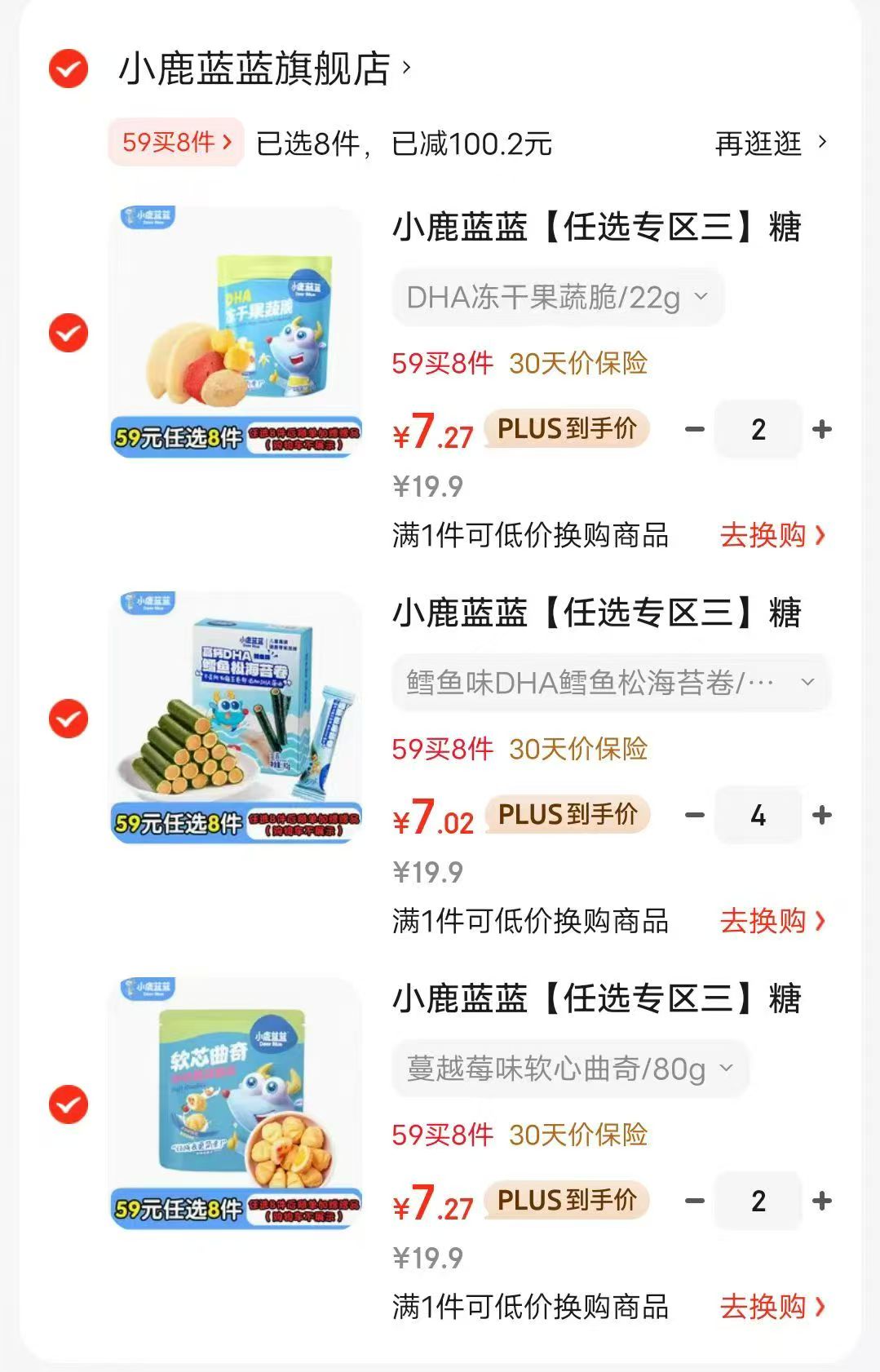
Task: Tap minus icon on first product quantity
Action: pyautogui.click(x=694, y=427)
